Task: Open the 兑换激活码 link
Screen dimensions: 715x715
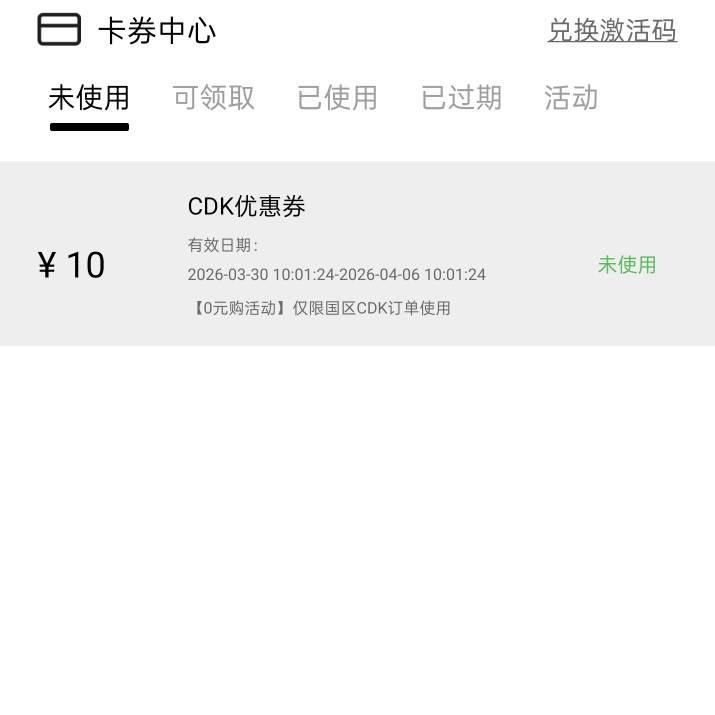Action: pos(612,31)
